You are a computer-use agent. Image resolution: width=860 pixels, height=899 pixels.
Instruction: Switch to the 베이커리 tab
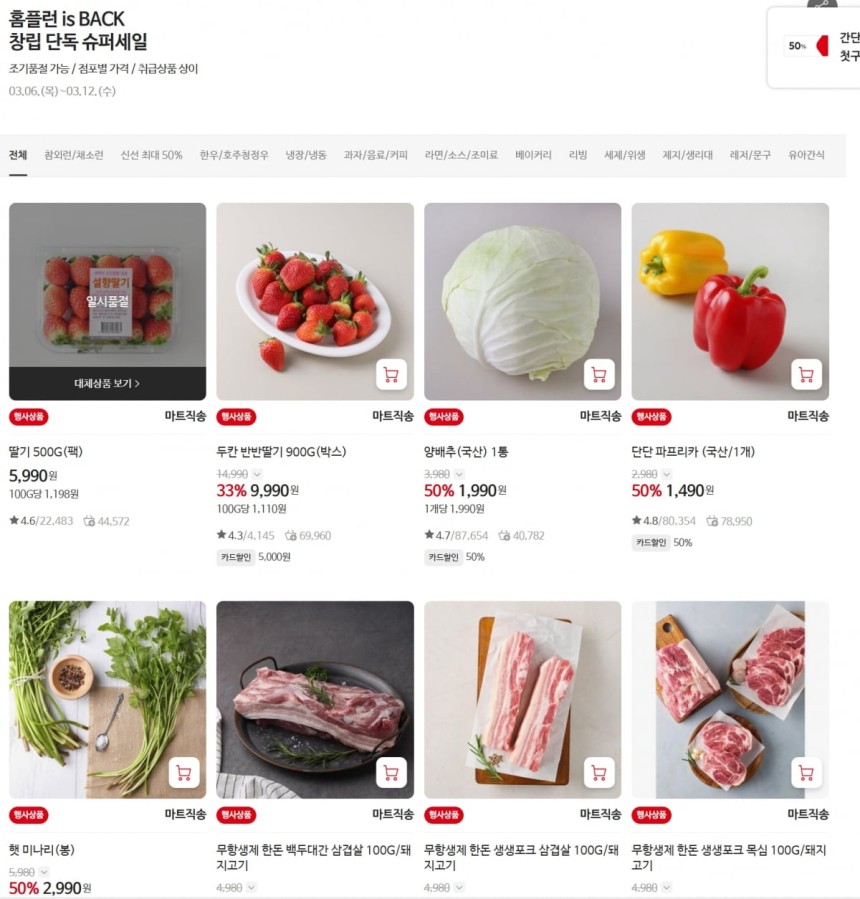coord(533,155)
